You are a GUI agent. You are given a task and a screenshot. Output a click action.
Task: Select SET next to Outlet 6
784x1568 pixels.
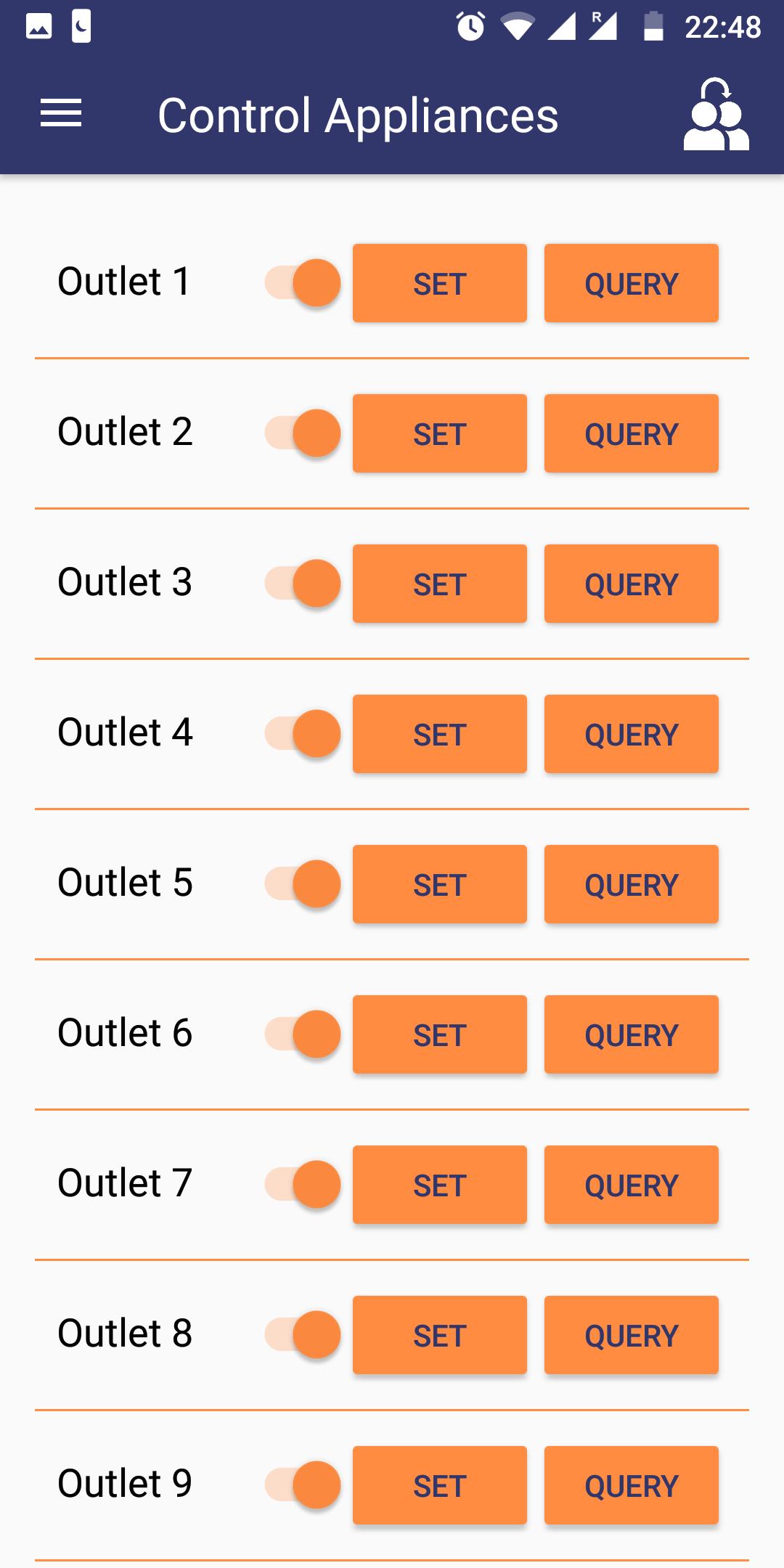coord(439,1034)
